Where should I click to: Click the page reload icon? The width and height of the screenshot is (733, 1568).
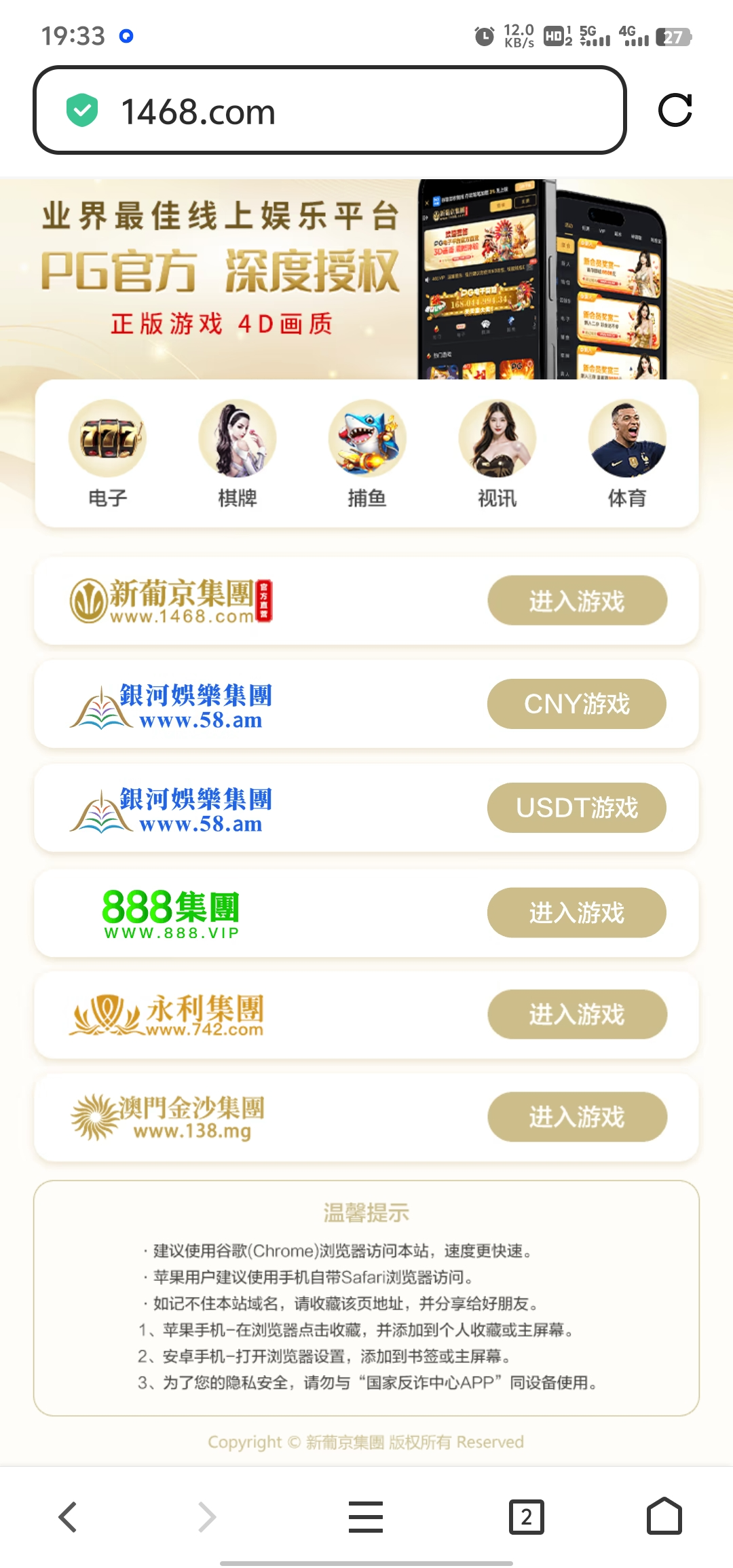click(675, 111)
